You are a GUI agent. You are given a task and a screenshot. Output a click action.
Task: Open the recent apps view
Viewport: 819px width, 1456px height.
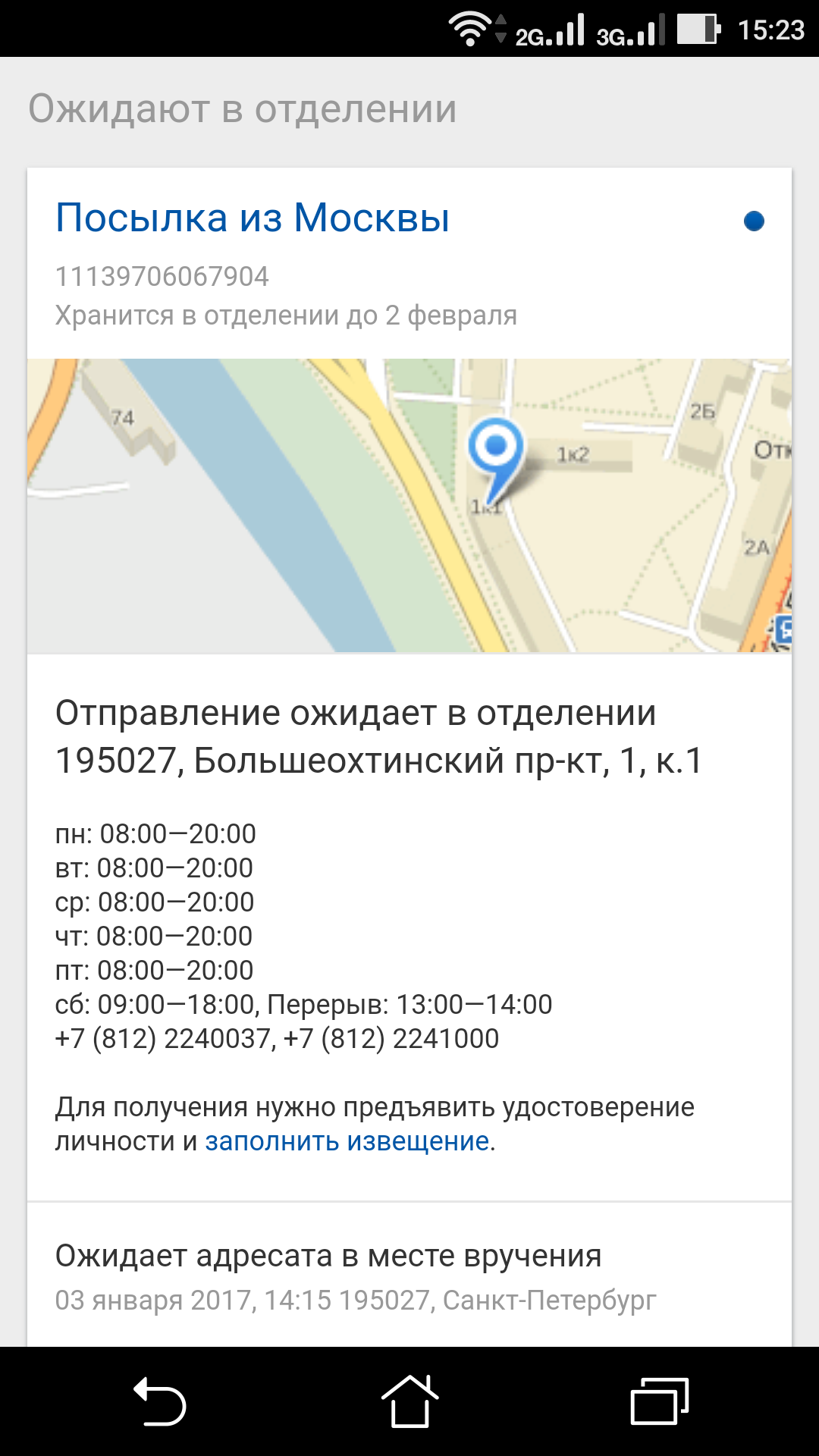click(660, 1401)
